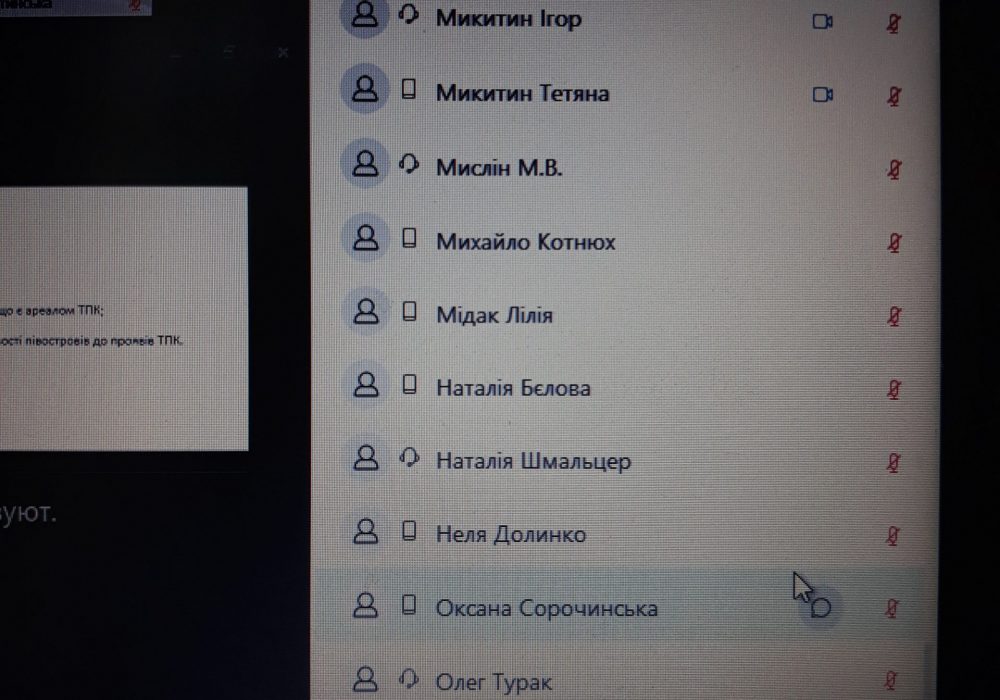Select participant Наталія Бєлова

click(x=513, y=388)
